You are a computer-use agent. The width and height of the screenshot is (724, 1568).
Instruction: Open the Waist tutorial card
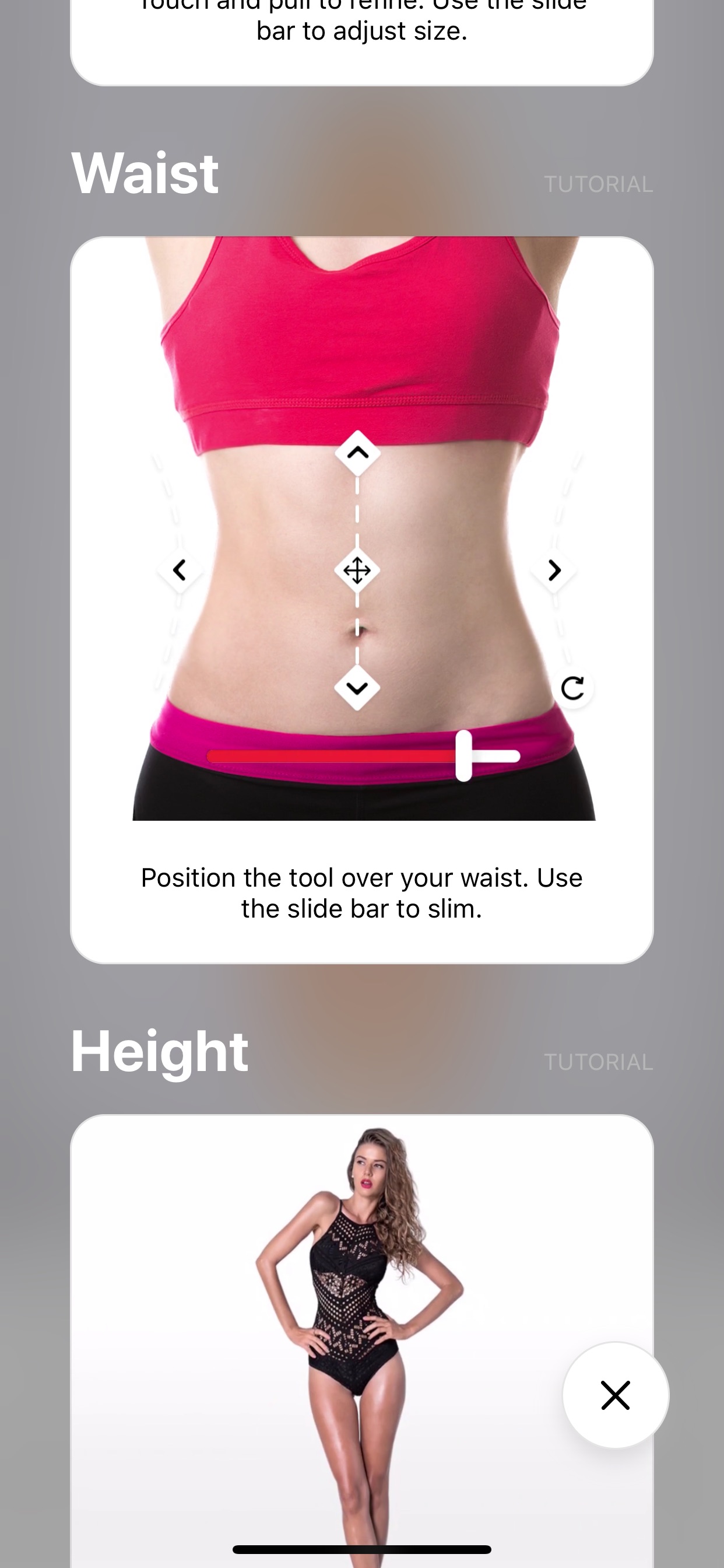click(362, 600)
